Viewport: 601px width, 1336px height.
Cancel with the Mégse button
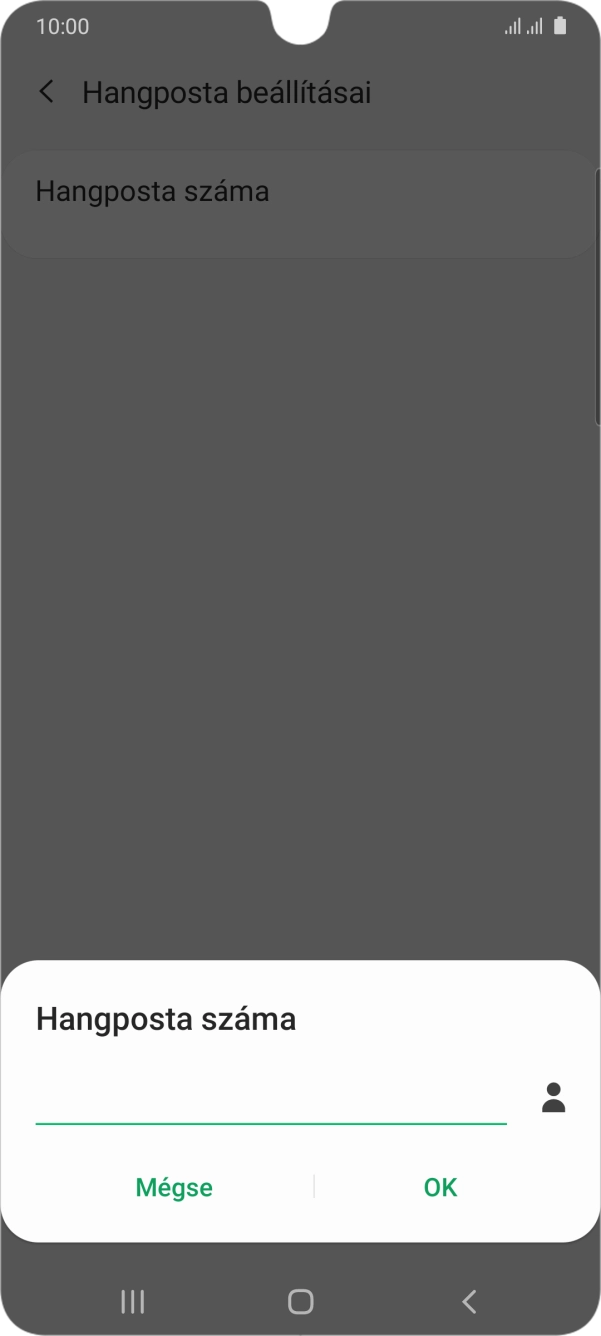(174, 1187)
